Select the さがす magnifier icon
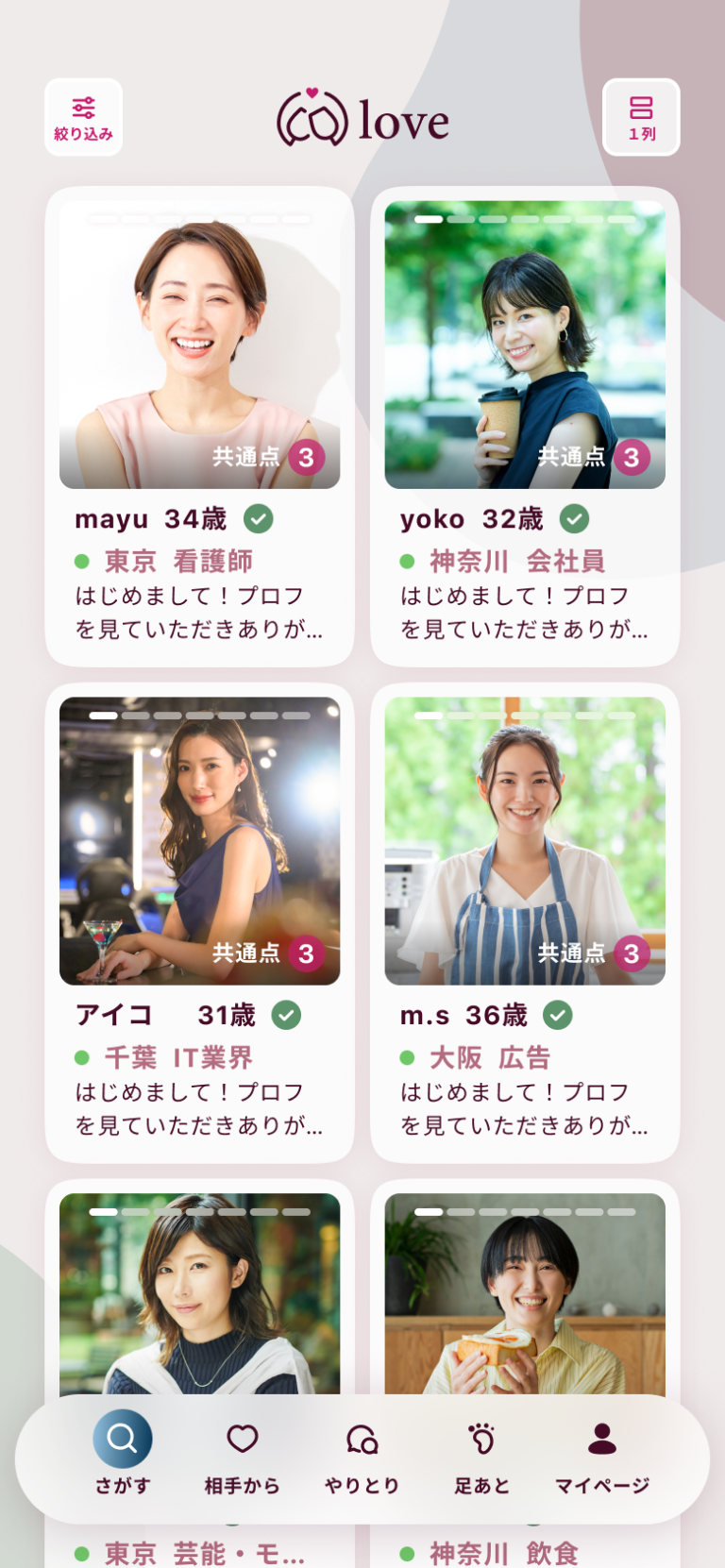Image resolution: width=725 pixels, height=1568 pixels. [x=121, y=1438]
